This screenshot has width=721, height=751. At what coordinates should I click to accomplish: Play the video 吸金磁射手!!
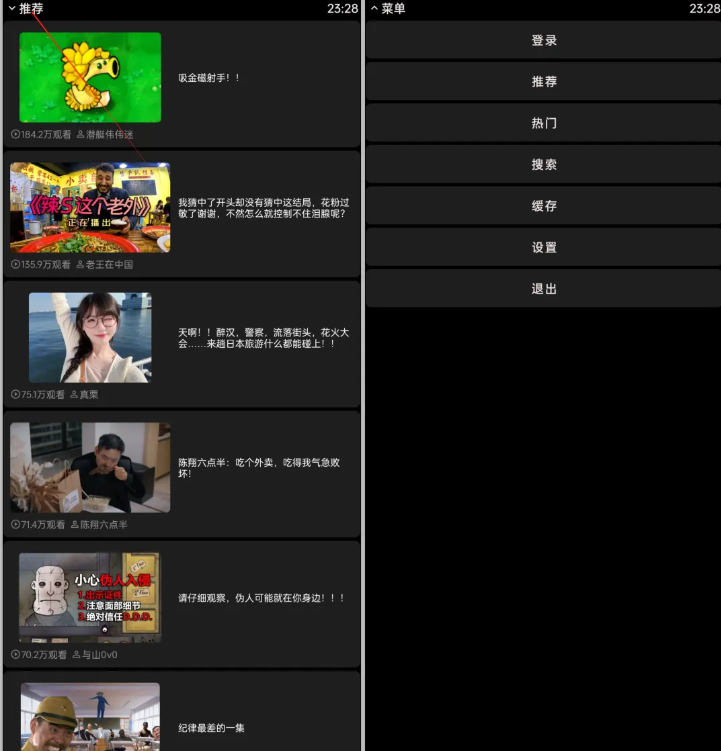pyautogui.click(x=181, y=83)
